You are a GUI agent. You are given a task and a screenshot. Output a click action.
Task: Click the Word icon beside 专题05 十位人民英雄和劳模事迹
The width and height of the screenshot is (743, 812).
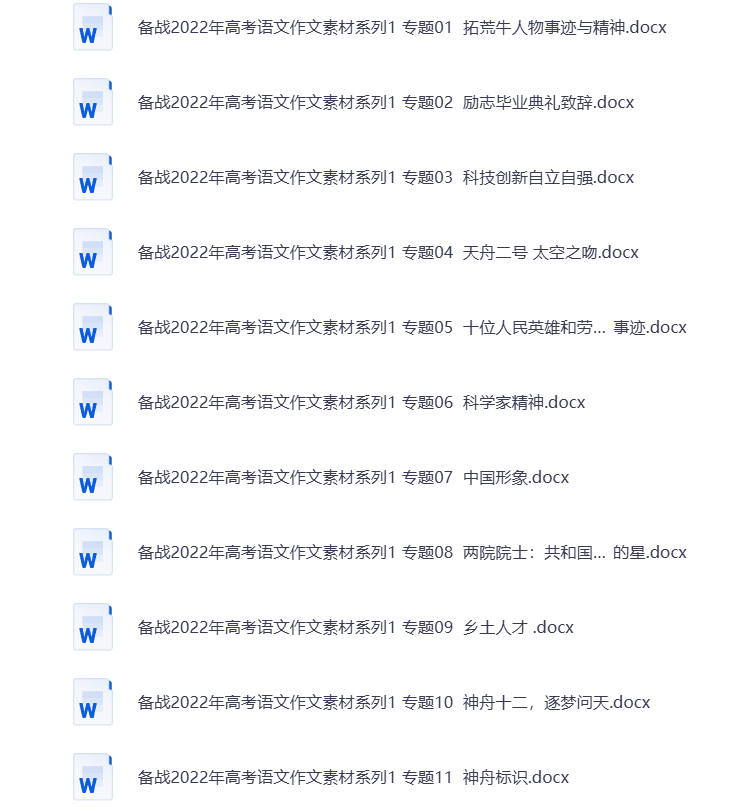pos(91,327)
